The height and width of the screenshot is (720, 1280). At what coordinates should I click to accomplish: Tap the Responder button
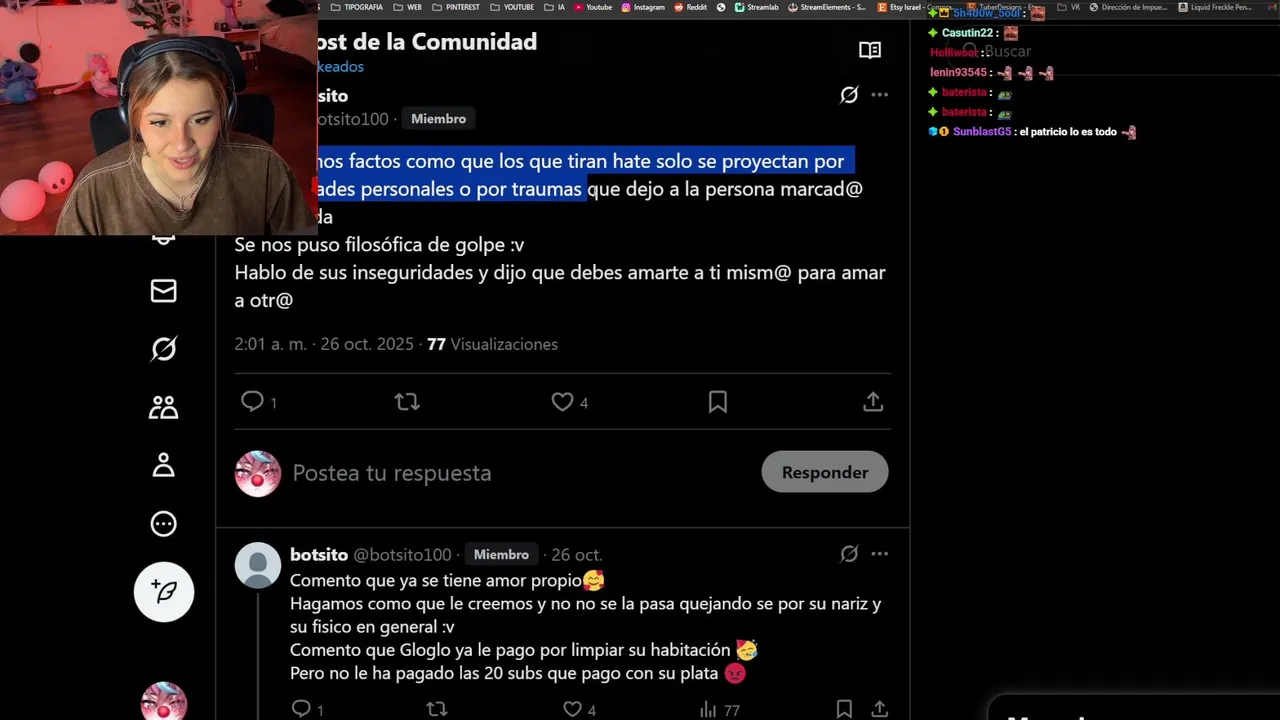[824, 472]
